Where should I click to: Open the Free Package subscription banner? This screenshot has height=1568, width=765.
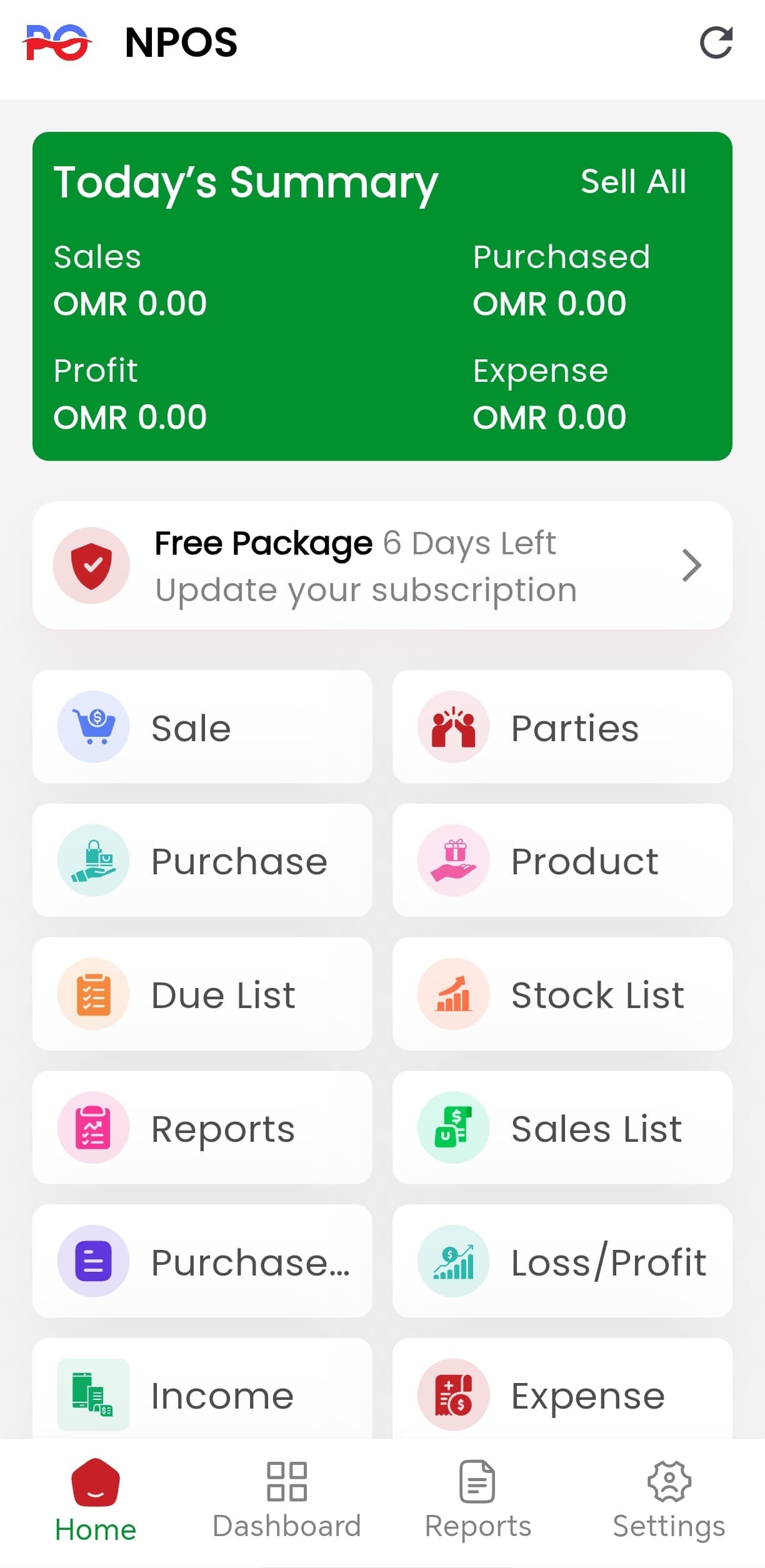pyautogui.click(x=382, y=565)
